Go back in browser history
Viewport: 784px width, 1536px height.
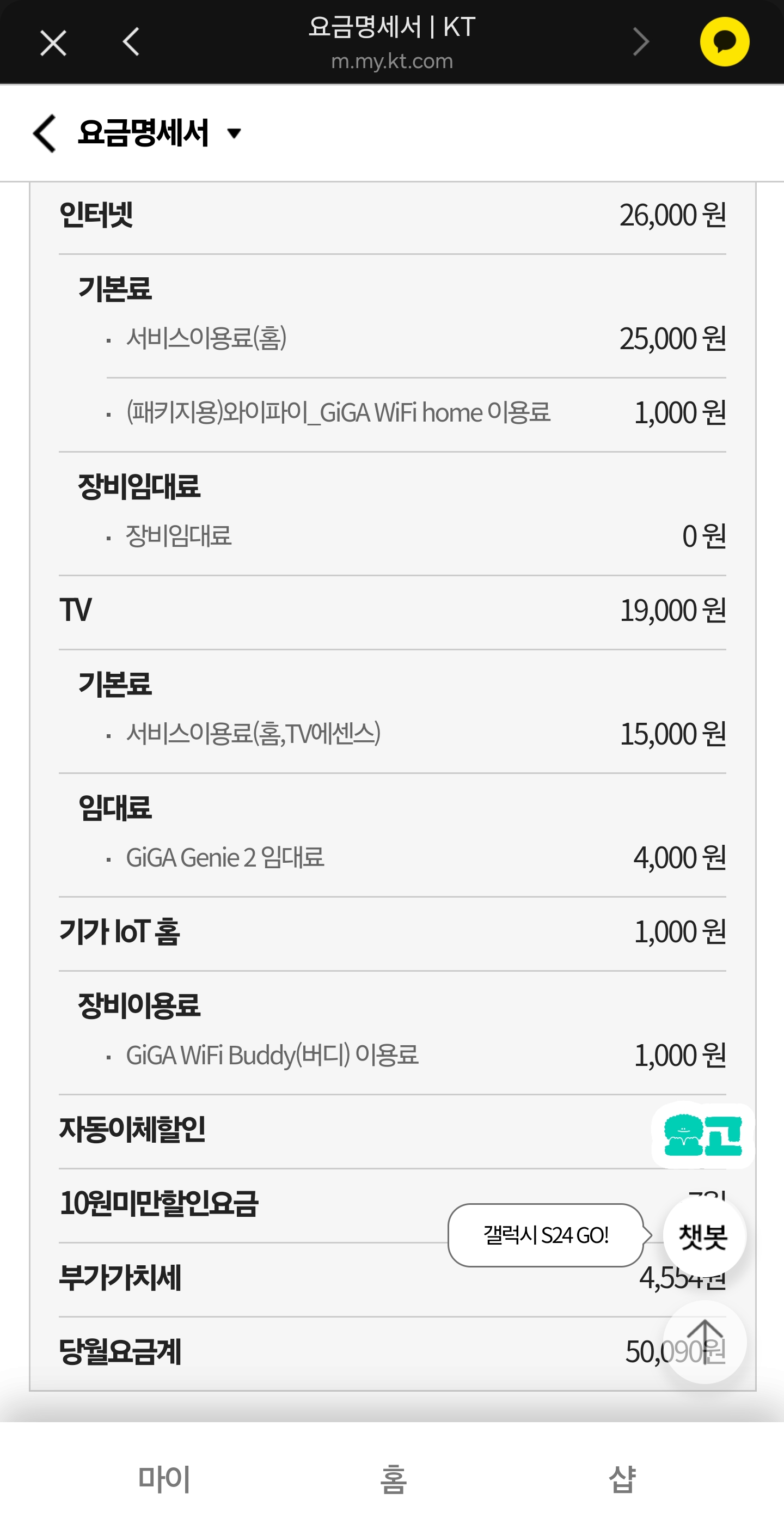(131, 42)
